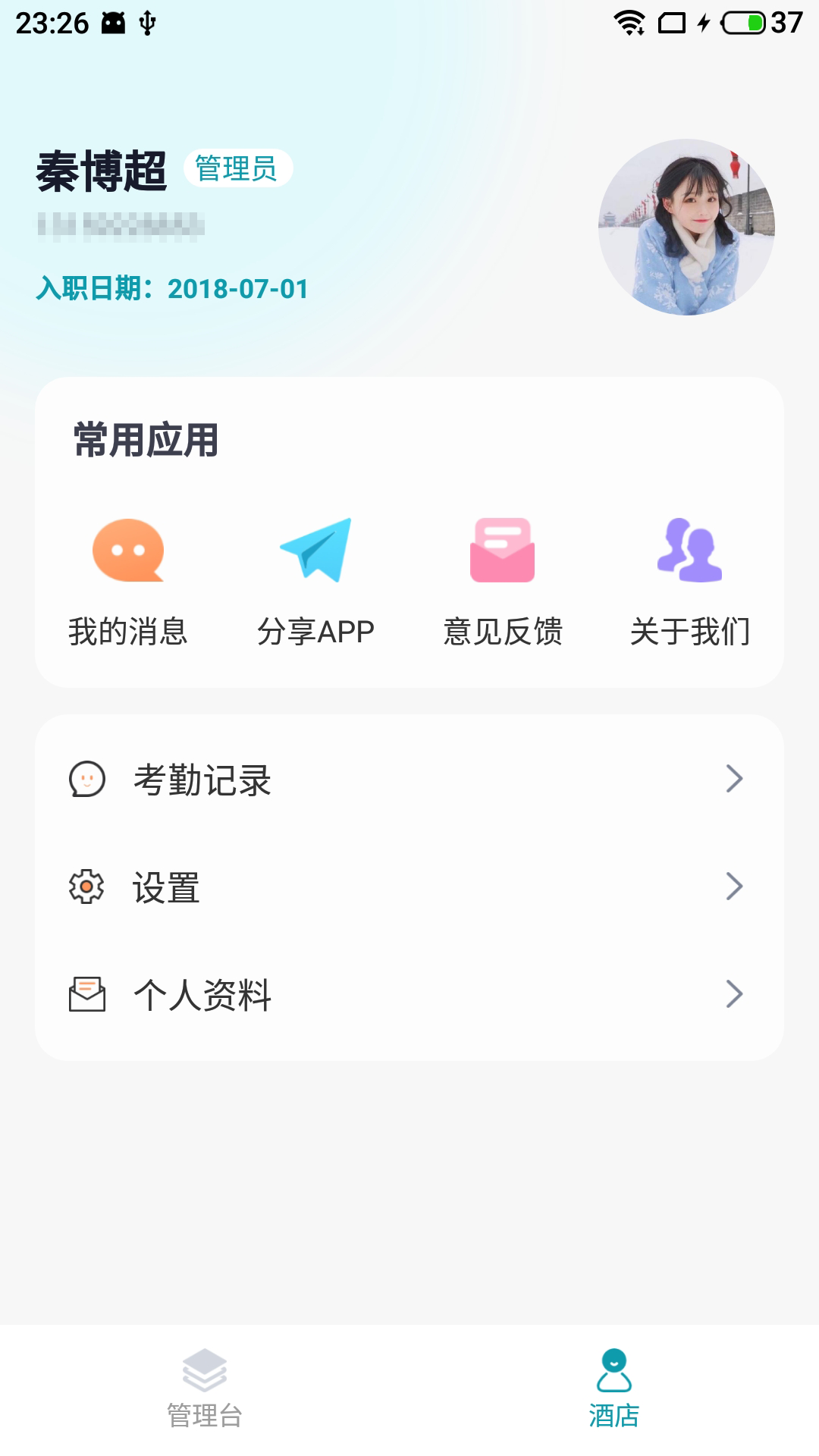This screenshot has width=819, height=1456.
Task: Switch to the 管理台 tab
Action: pos(205,1389)
